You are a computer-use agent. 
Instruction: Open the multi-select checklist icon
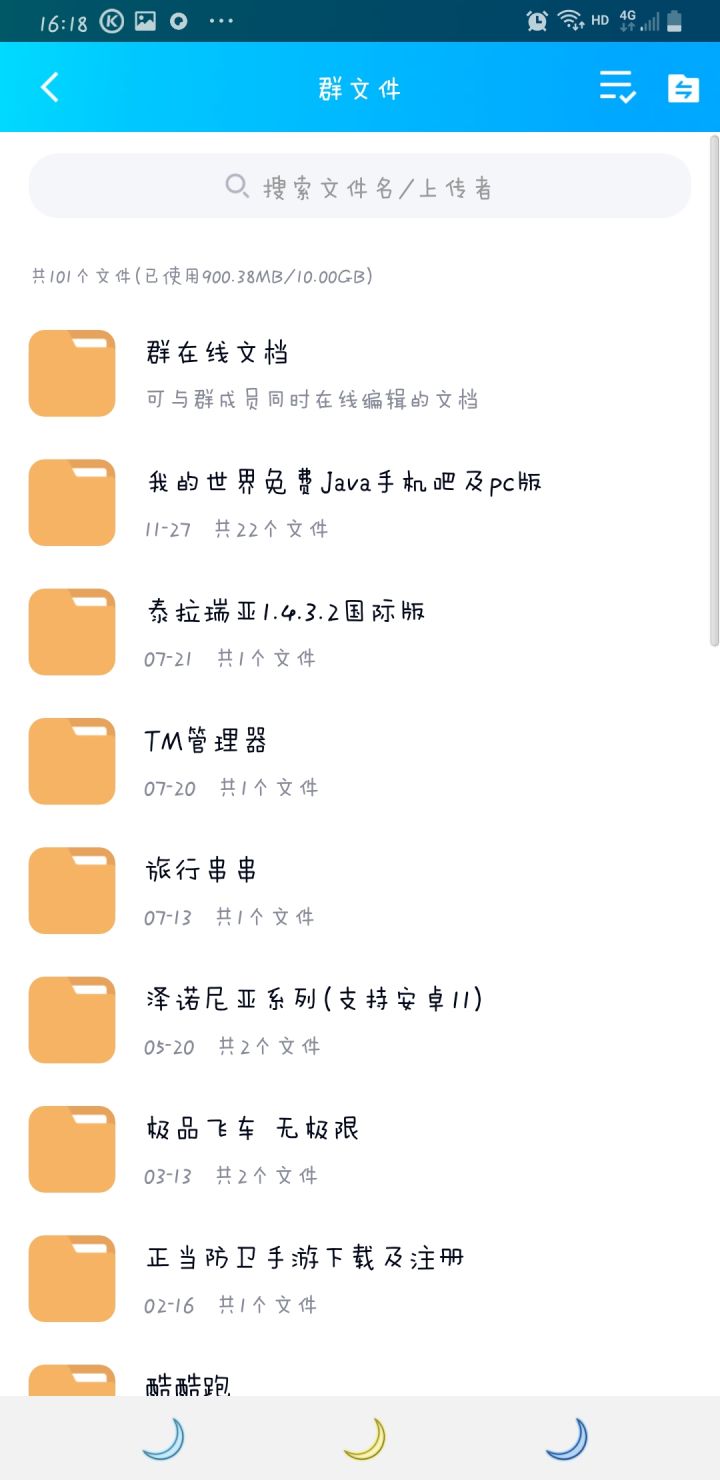617,88
